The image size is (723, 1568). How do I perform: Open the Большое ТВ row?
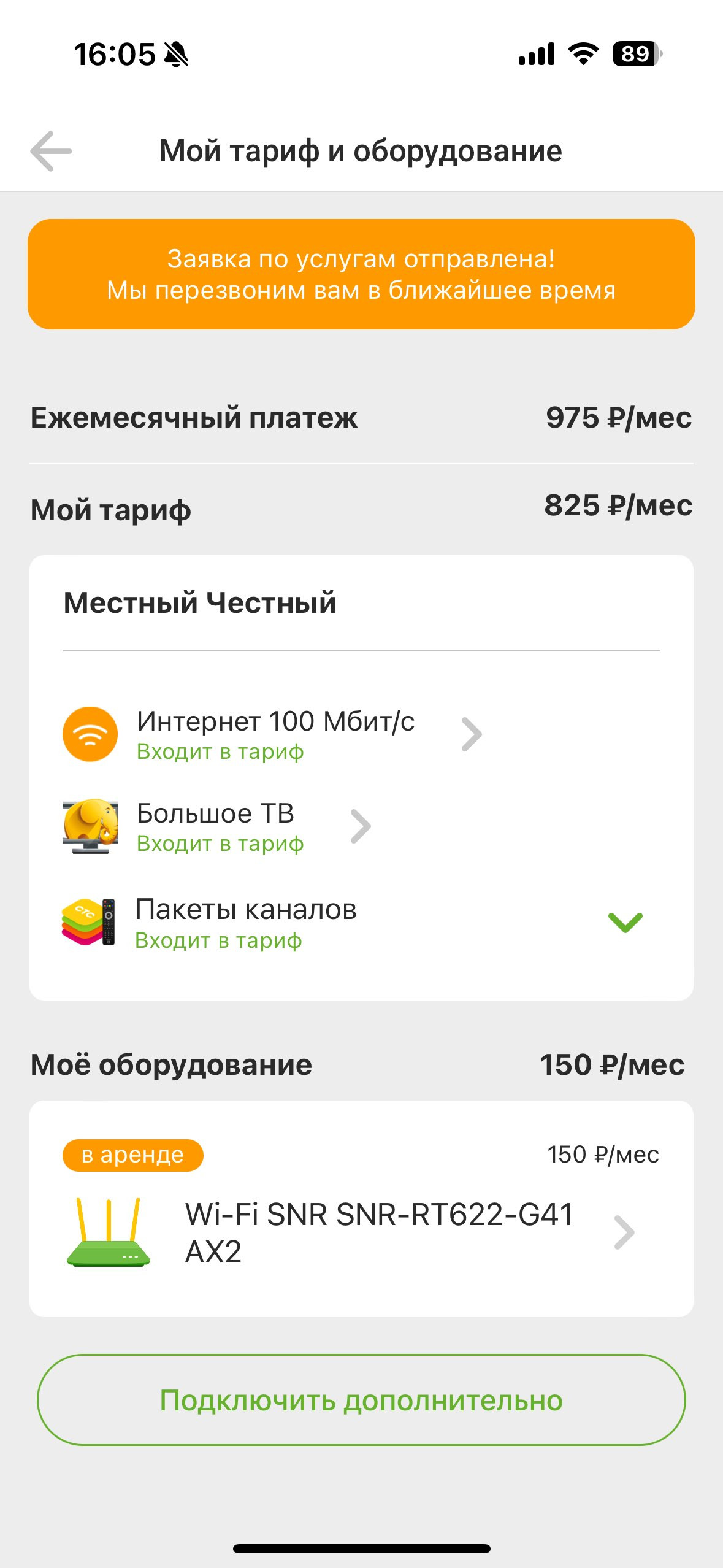(217, 826)
